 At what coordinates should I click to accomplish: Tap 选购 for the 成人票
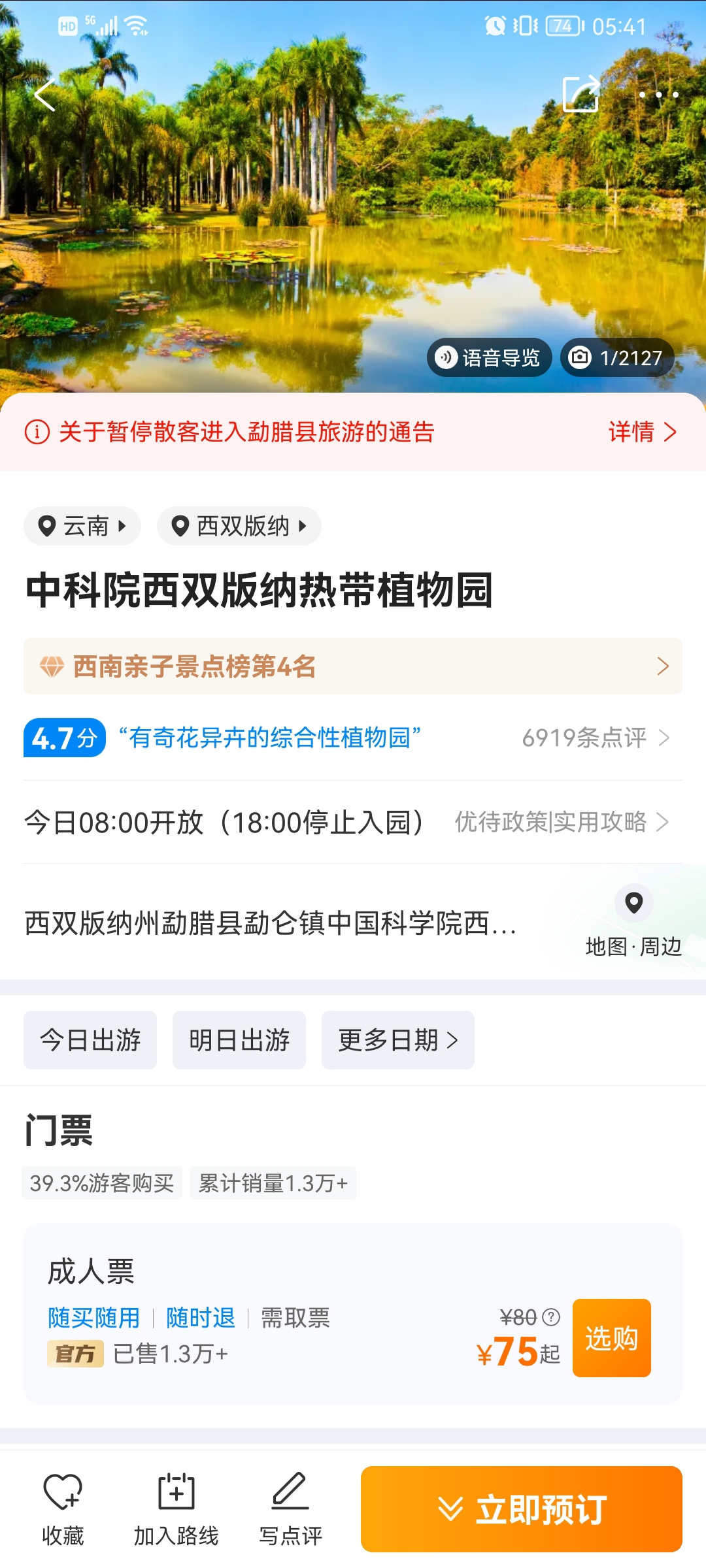pyautogui.click(x=611, y=1338)
